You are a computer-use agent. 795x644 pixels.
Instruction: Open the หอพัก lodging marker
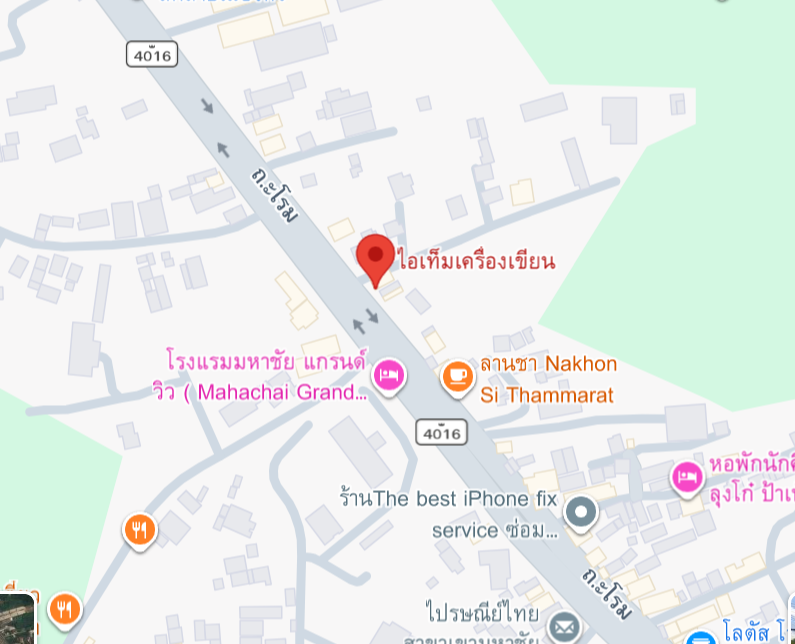(x=687, y=478)
